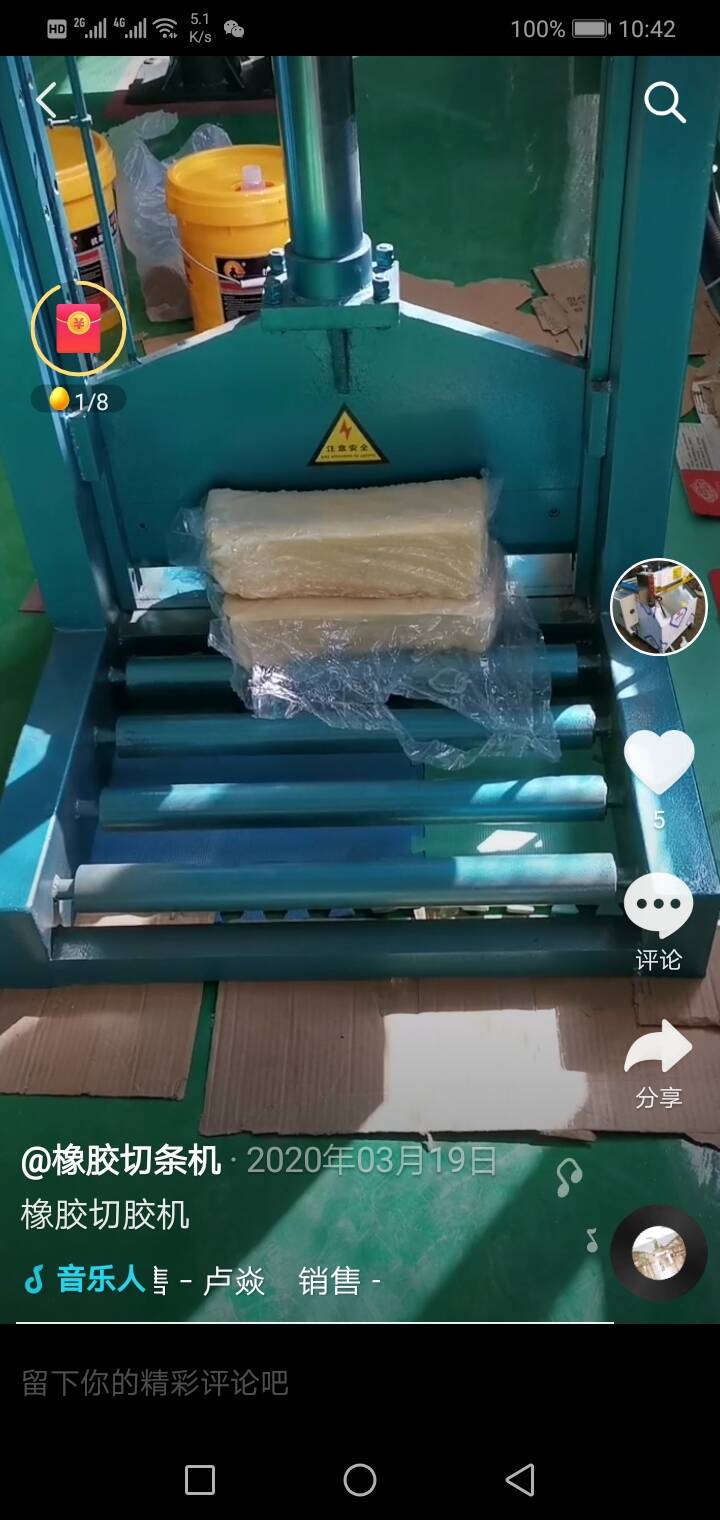
Task: Open the red envelope reward
Action: 78,329
